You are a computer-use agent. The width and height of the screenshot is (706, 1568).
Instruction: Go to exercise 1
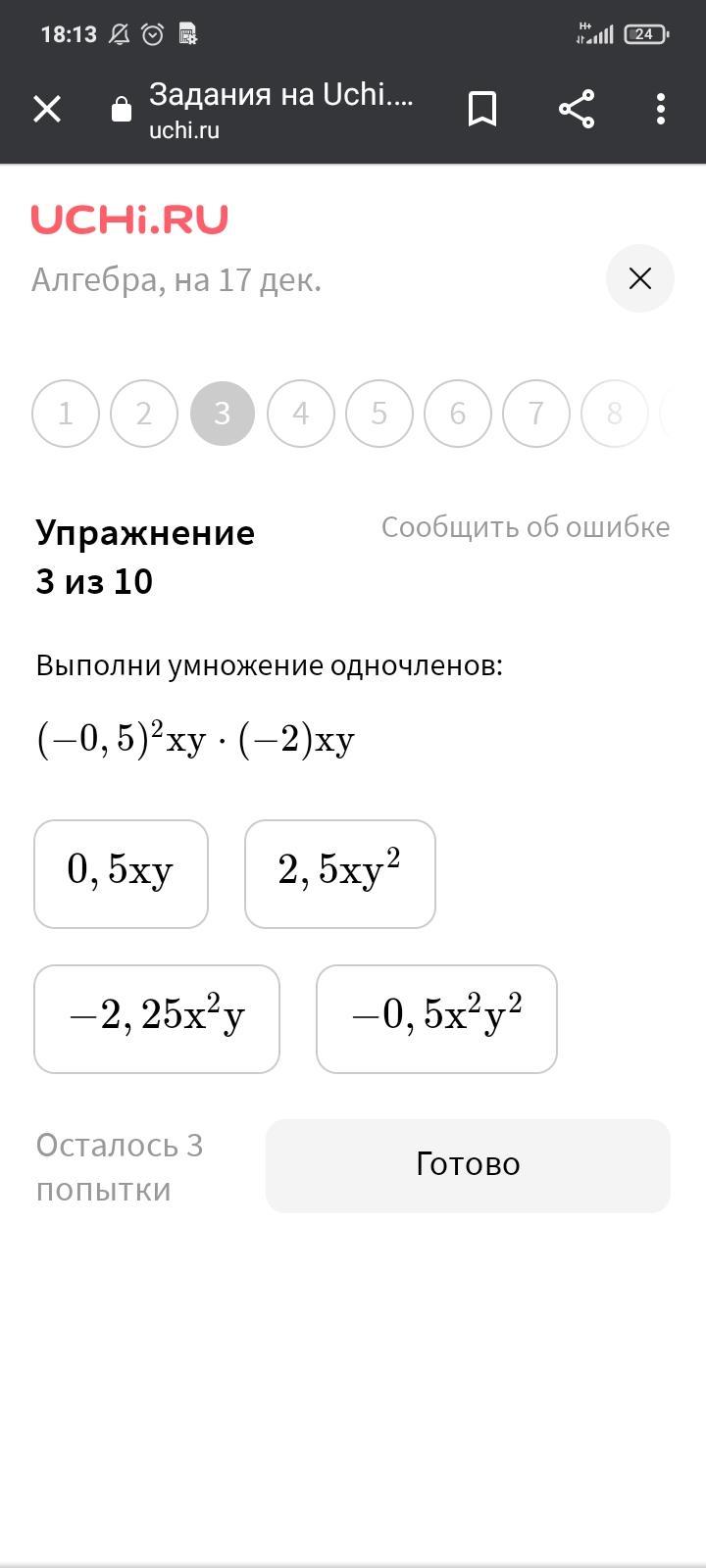[66, 414]
